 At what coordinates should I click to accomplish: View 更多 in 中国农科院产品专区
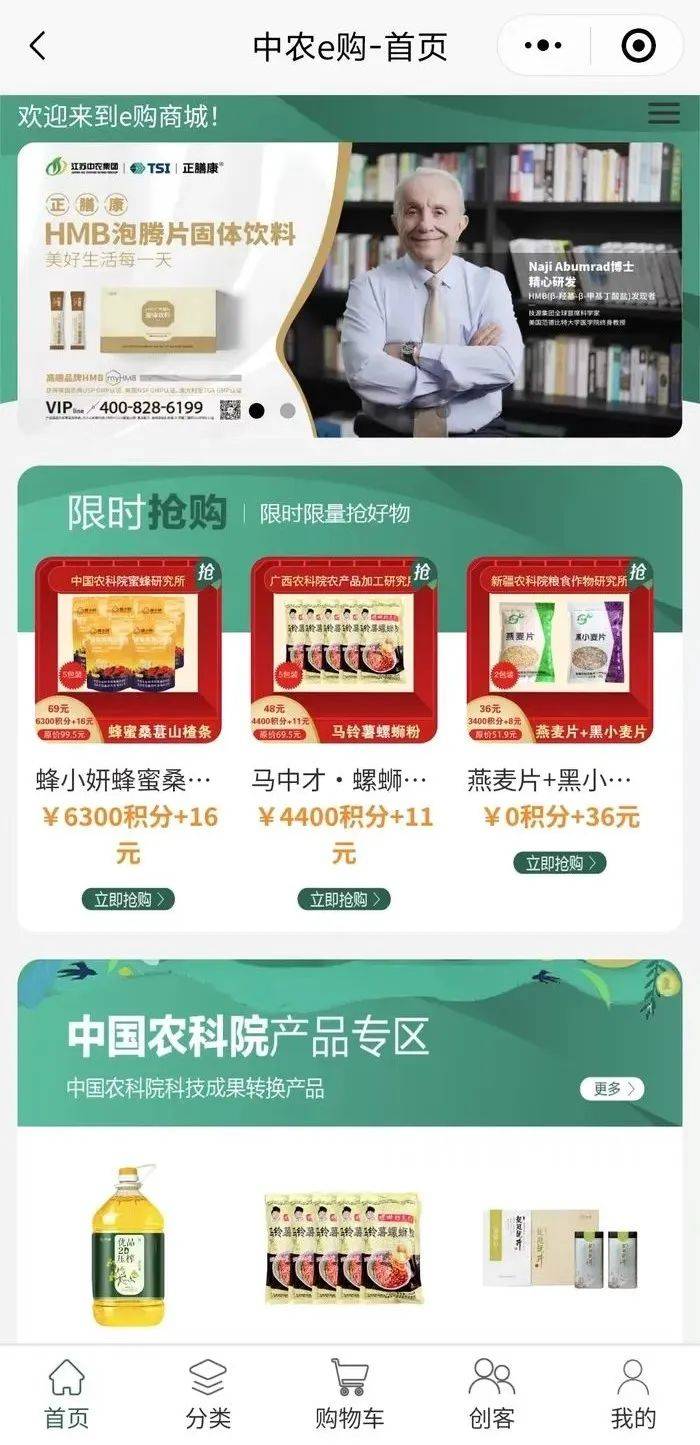click(x=612, y=1089)
